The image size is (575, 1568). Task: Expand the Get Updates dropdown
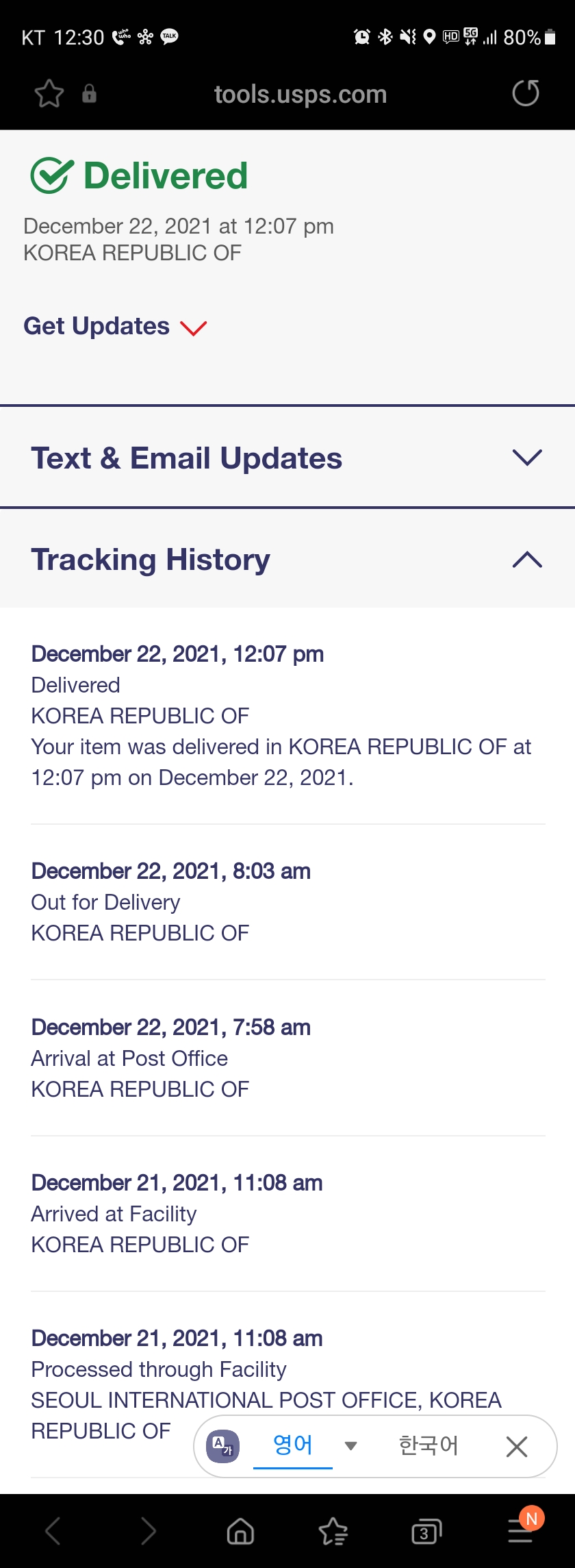click(x=115, y=327)
